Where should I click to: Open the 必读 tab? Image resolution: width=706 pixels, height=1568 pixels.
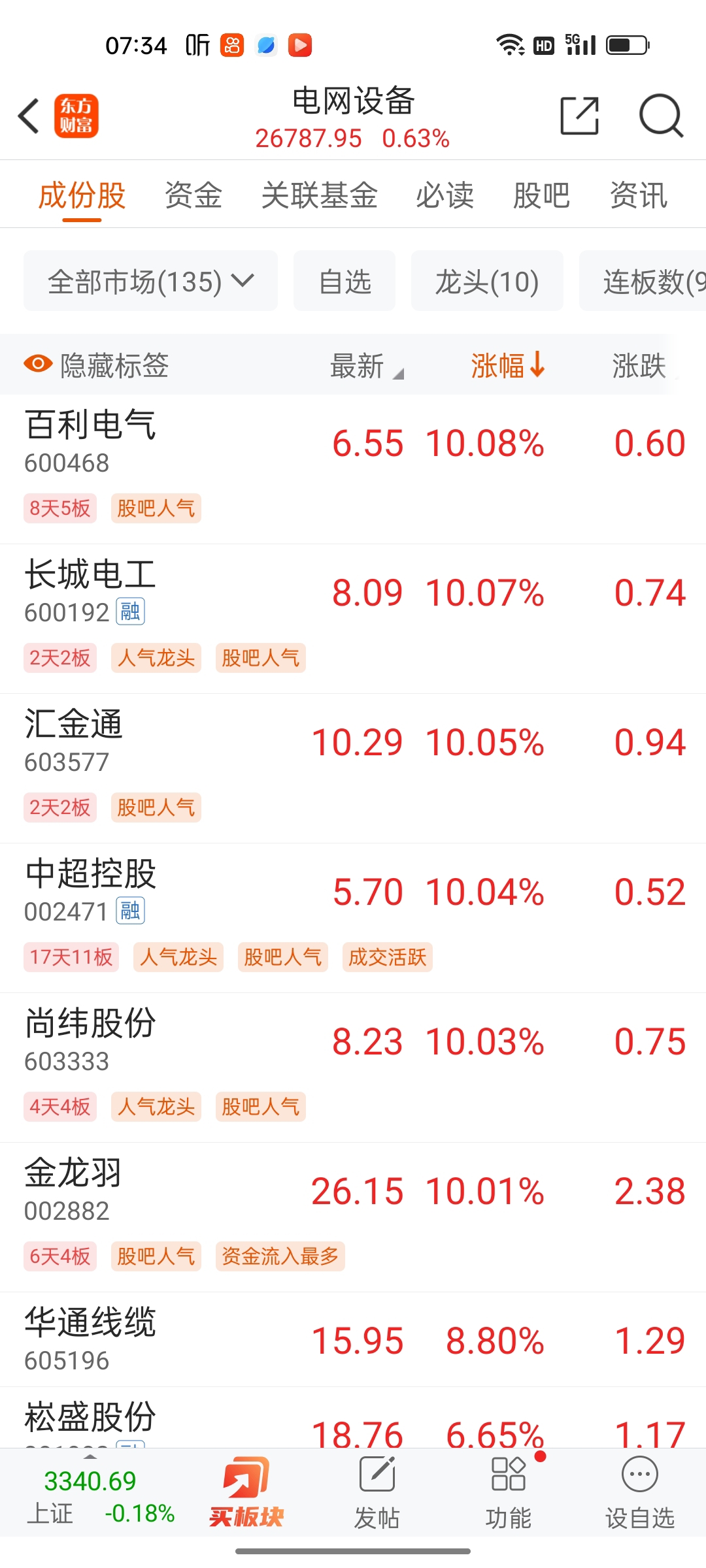[445, 195]
